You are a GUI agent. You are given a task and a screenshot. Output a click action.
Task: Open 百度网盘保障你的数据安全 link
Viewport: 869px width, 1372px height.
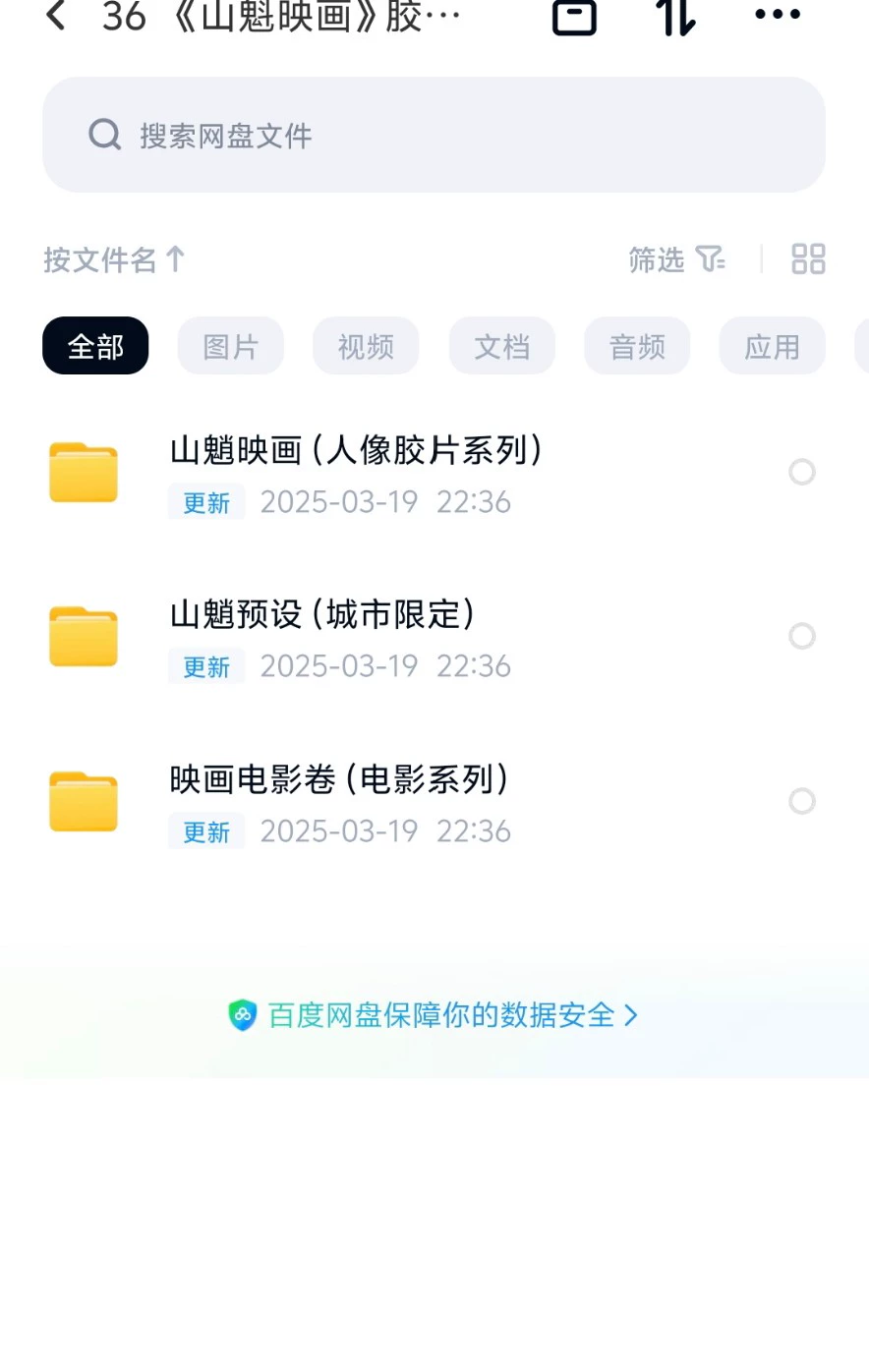coord(434,1015)
